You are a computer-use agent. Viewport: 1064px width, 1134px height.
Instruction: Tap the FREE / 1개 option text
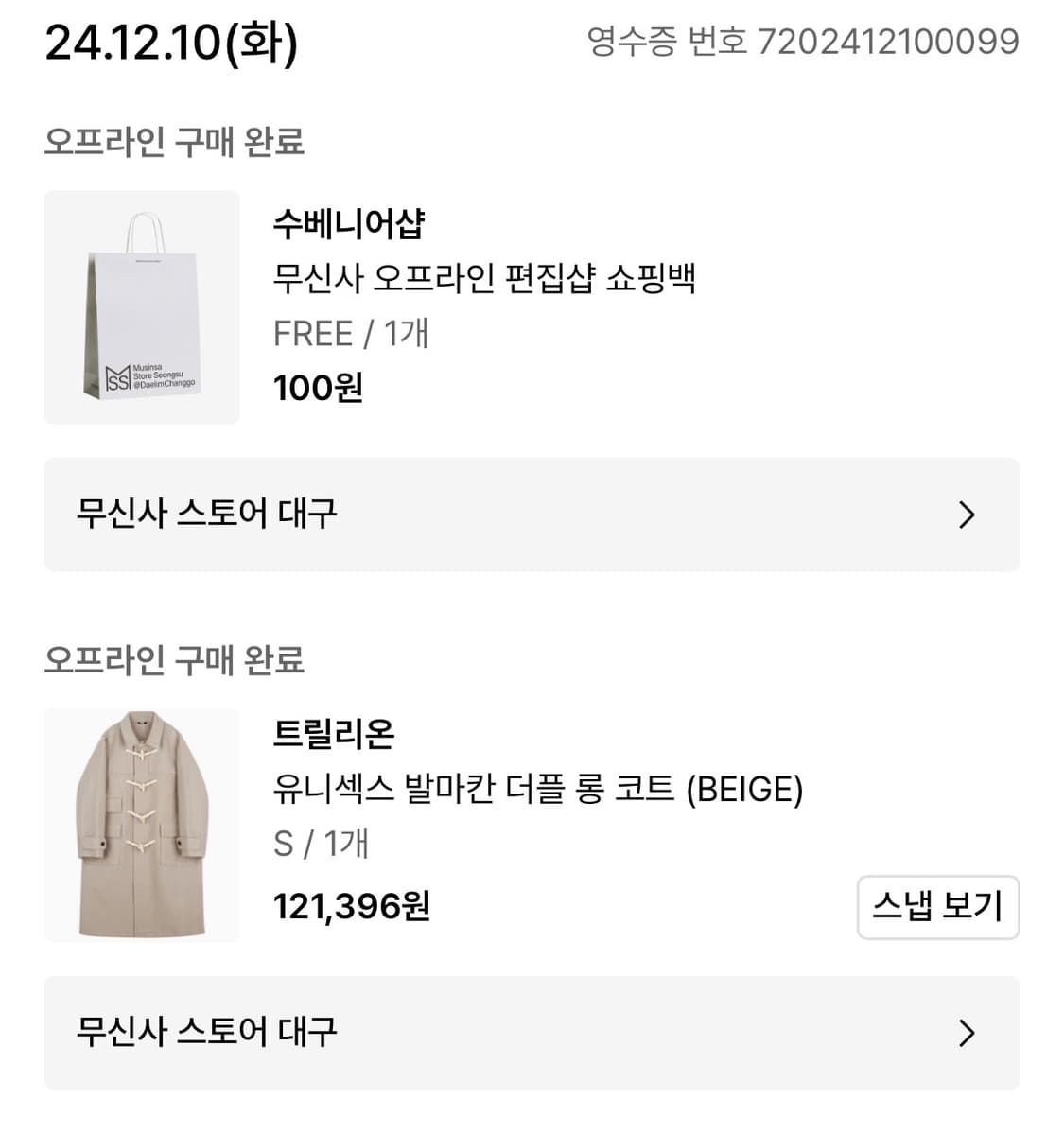351,333
